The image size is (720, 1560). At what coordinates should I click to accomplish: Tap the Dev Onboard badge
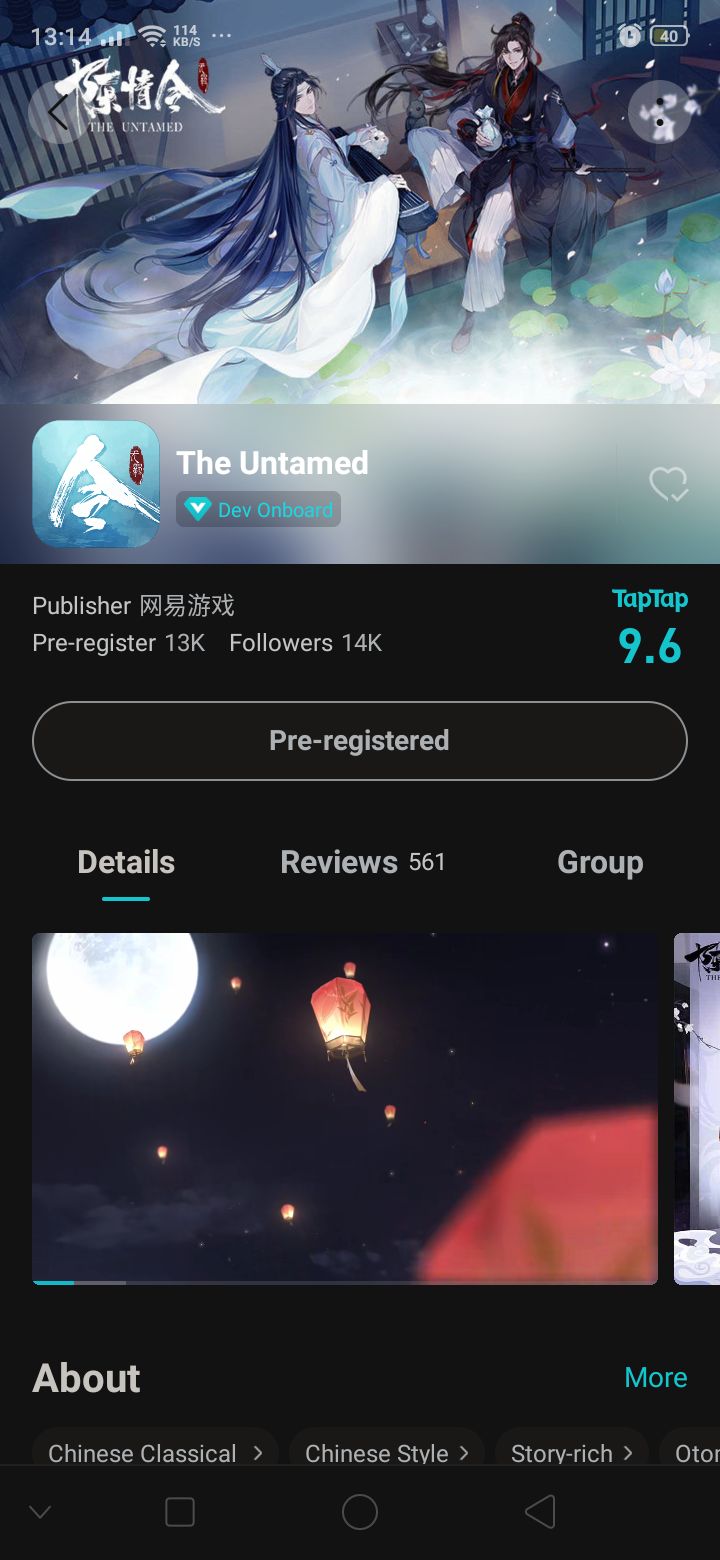[259, 510]
